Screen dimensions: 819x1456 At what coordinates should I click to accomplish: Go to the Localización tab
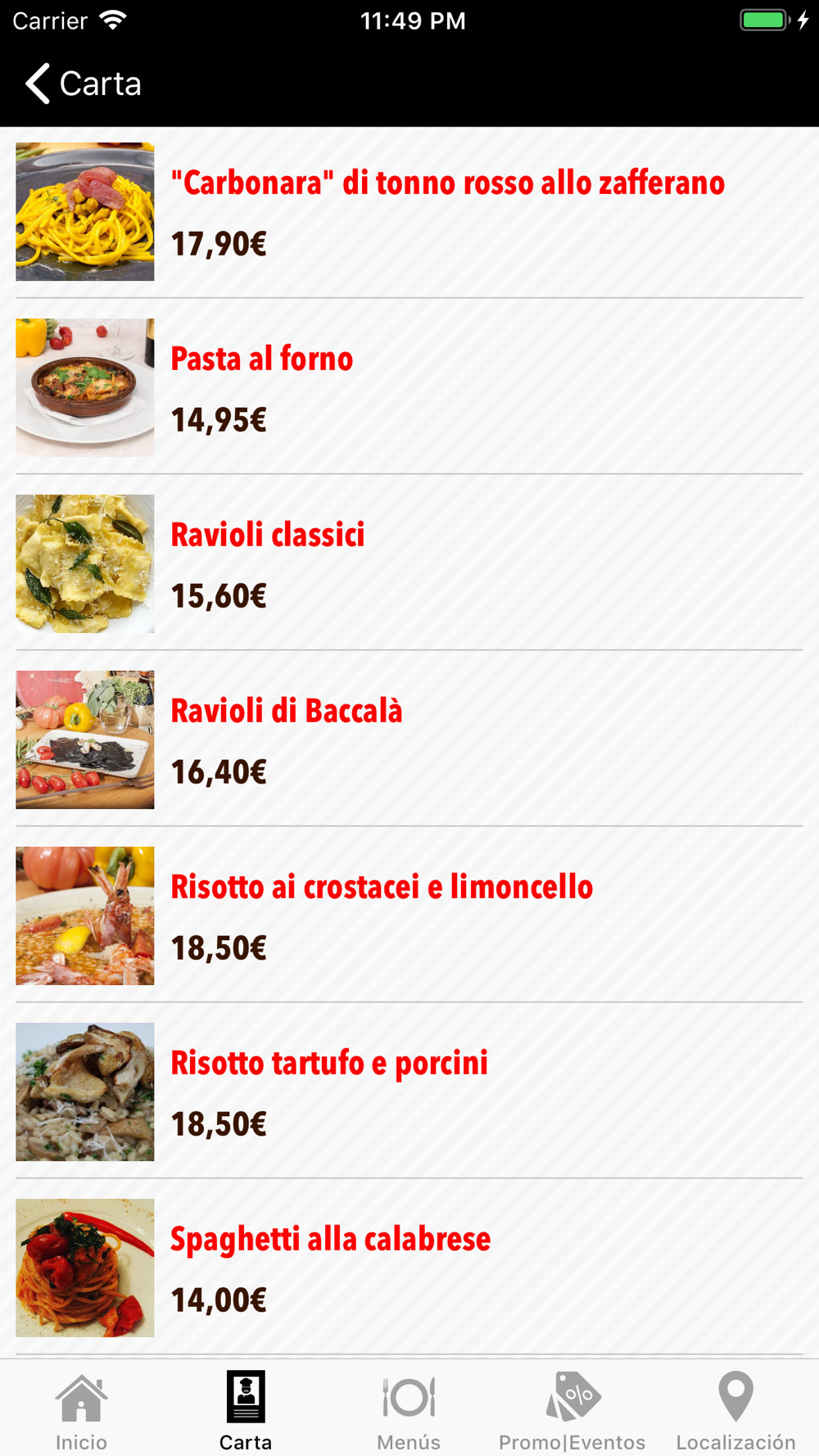point(735,1410)
